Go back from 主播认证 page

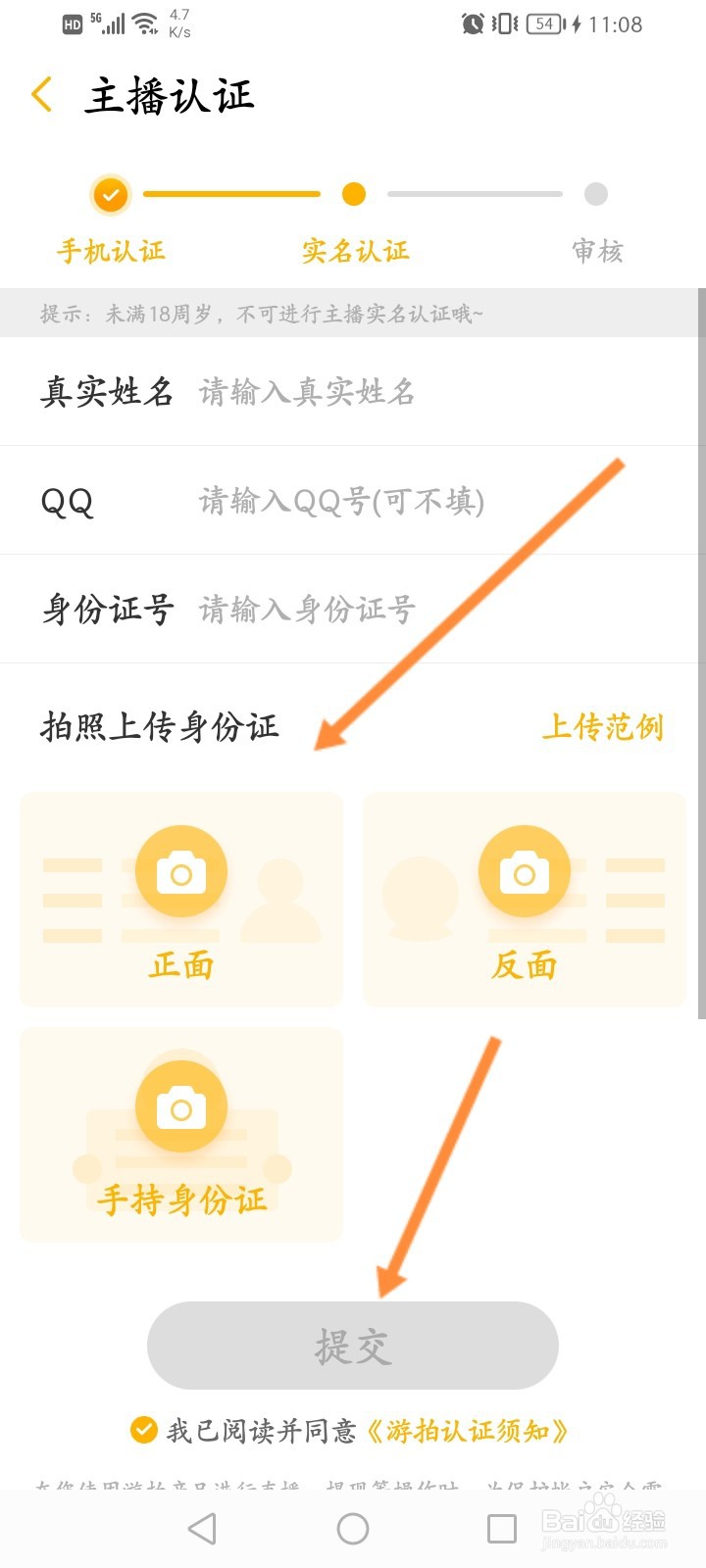point(42,95)
